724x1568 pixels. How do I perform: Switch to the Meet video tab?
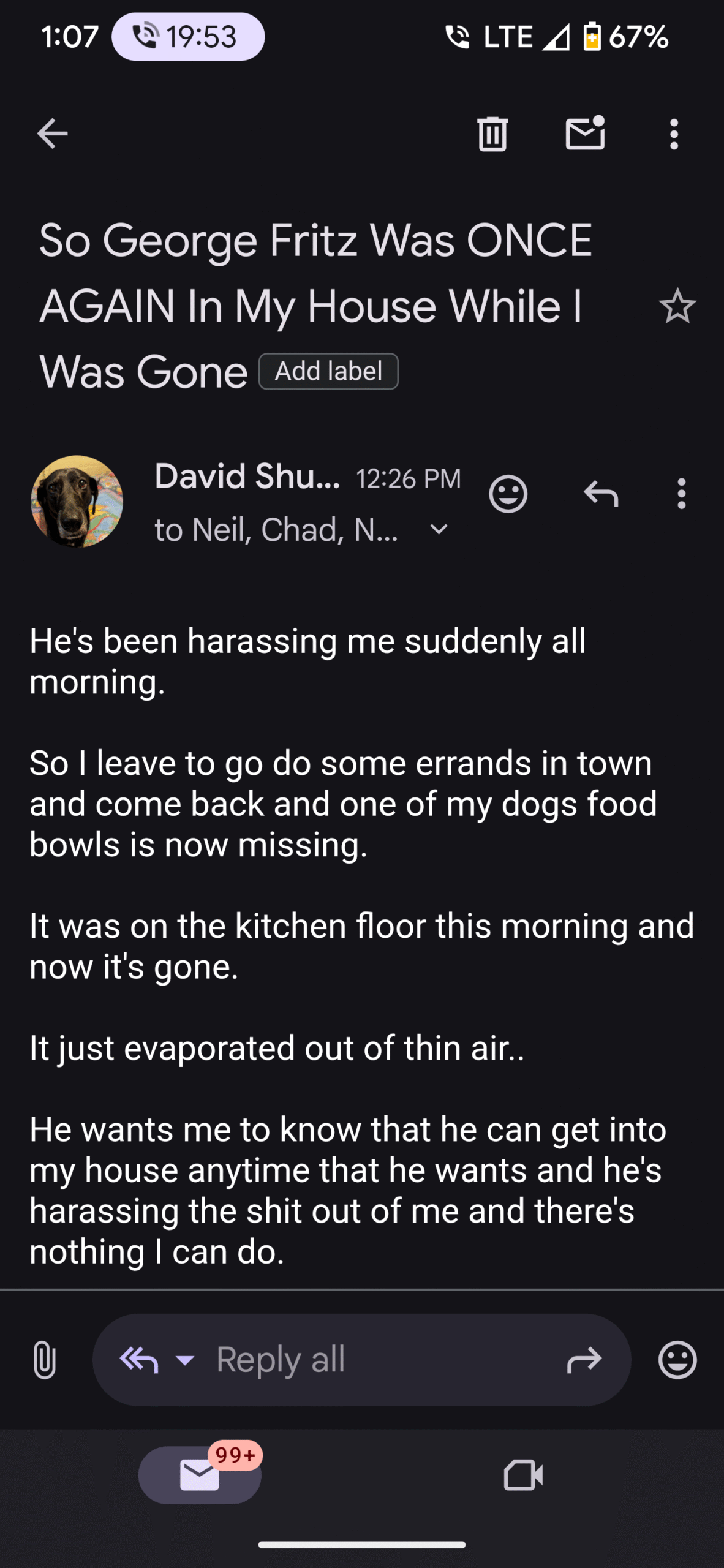523,1475
